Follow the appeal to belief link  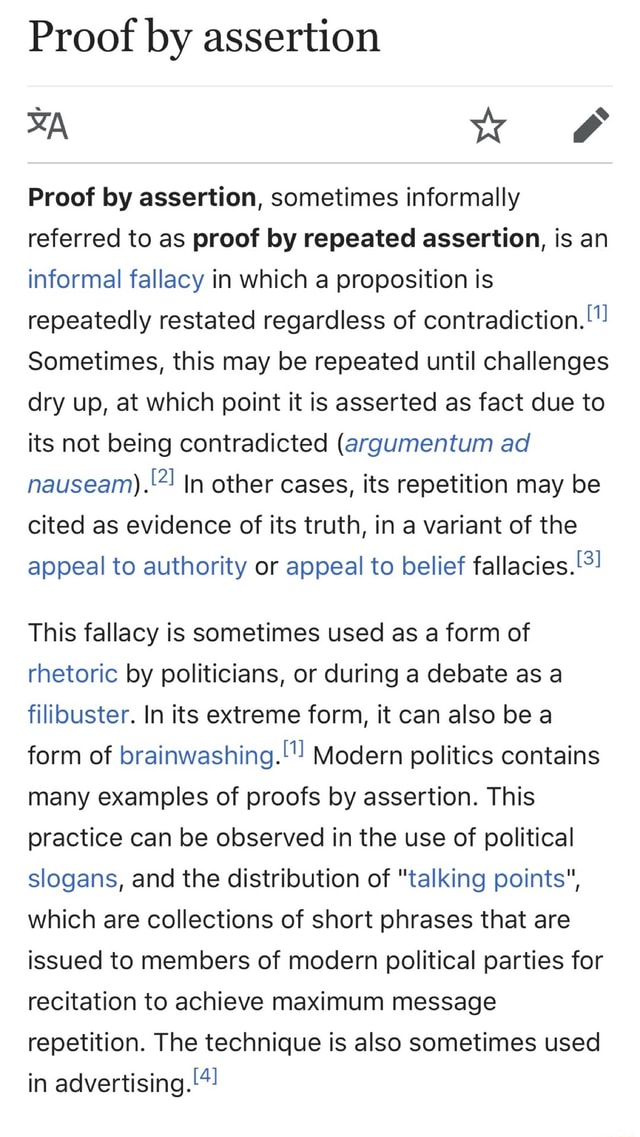[375, 566]
